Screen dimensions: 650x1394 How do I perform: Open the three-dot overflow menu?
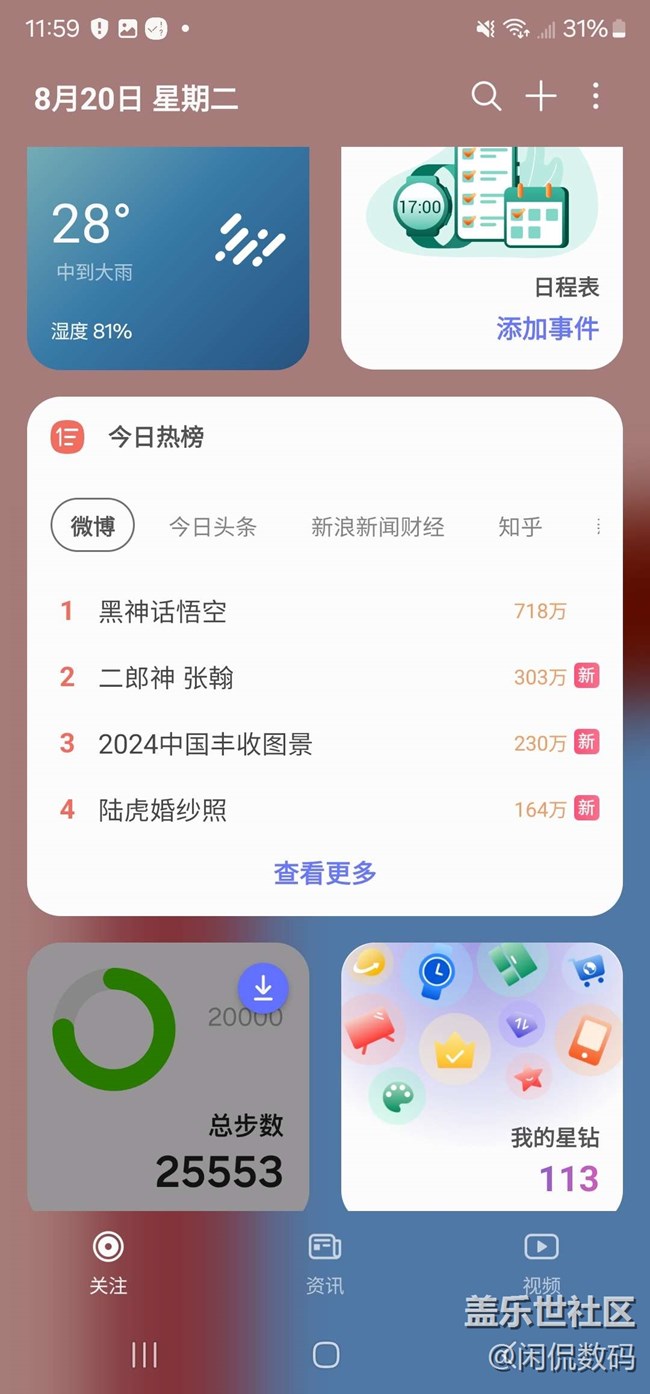pos(596,96)
